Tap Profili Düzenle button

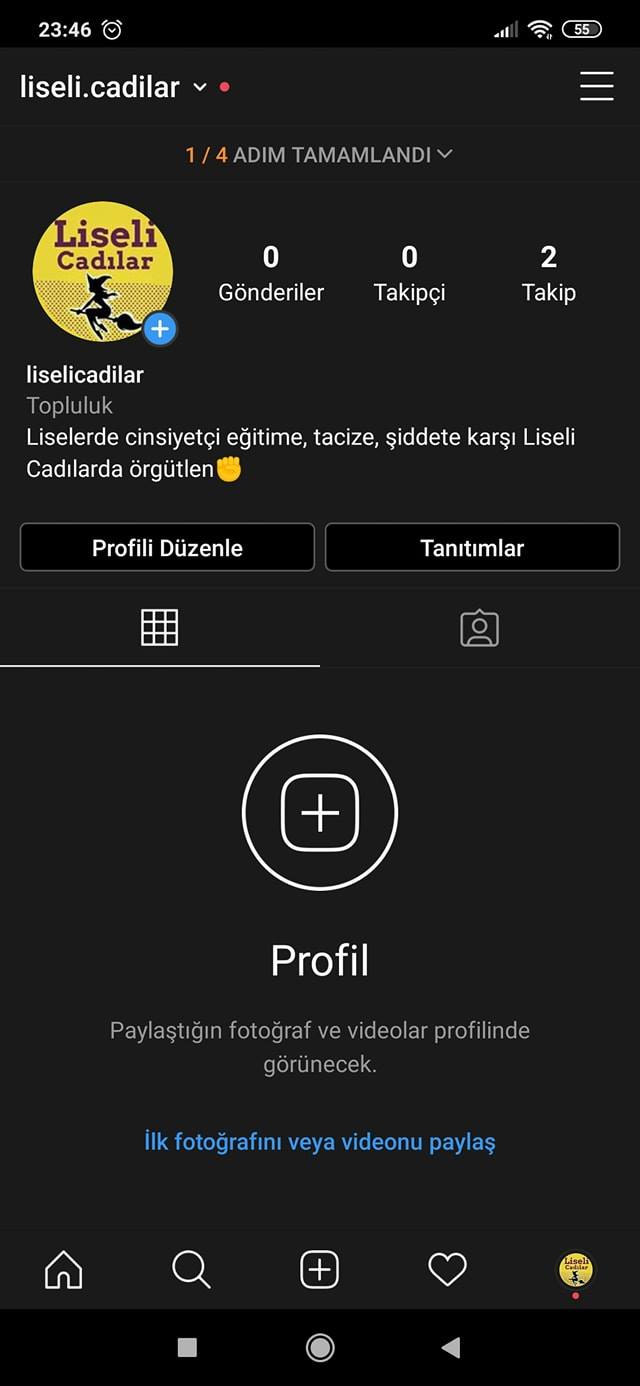[x=167, y=547]
